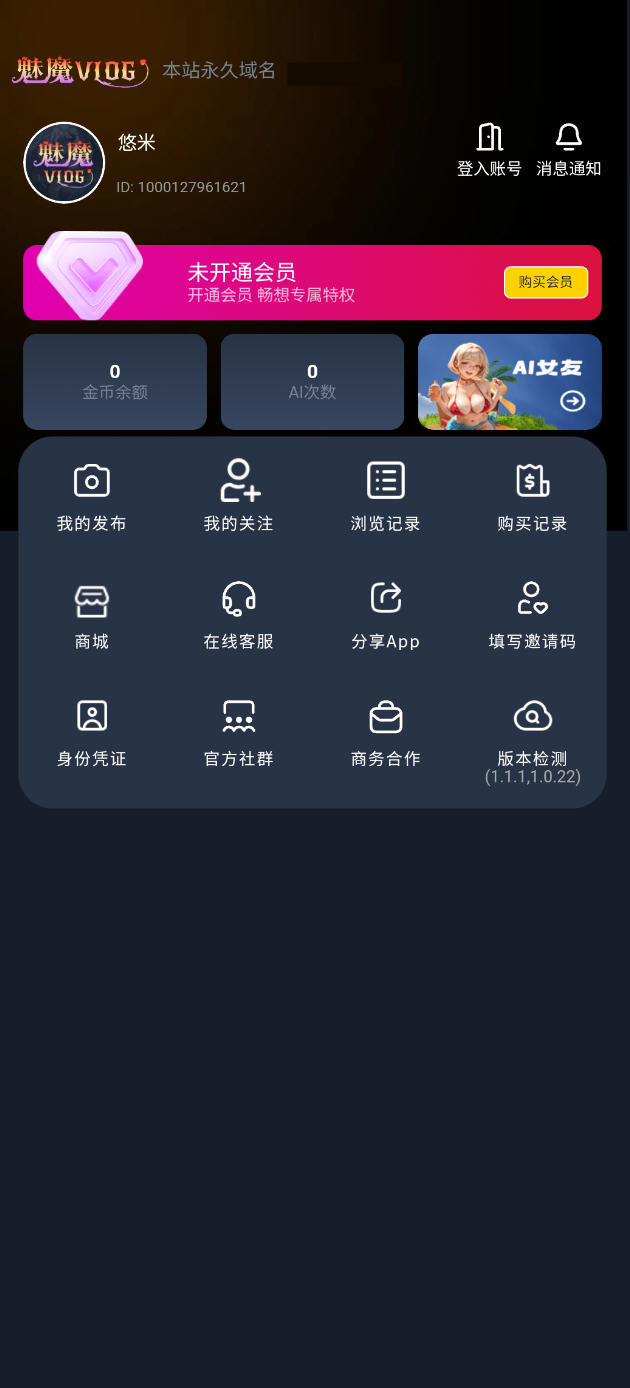
Task: Open the 金币余额 balance card
Action: point(115,382)
